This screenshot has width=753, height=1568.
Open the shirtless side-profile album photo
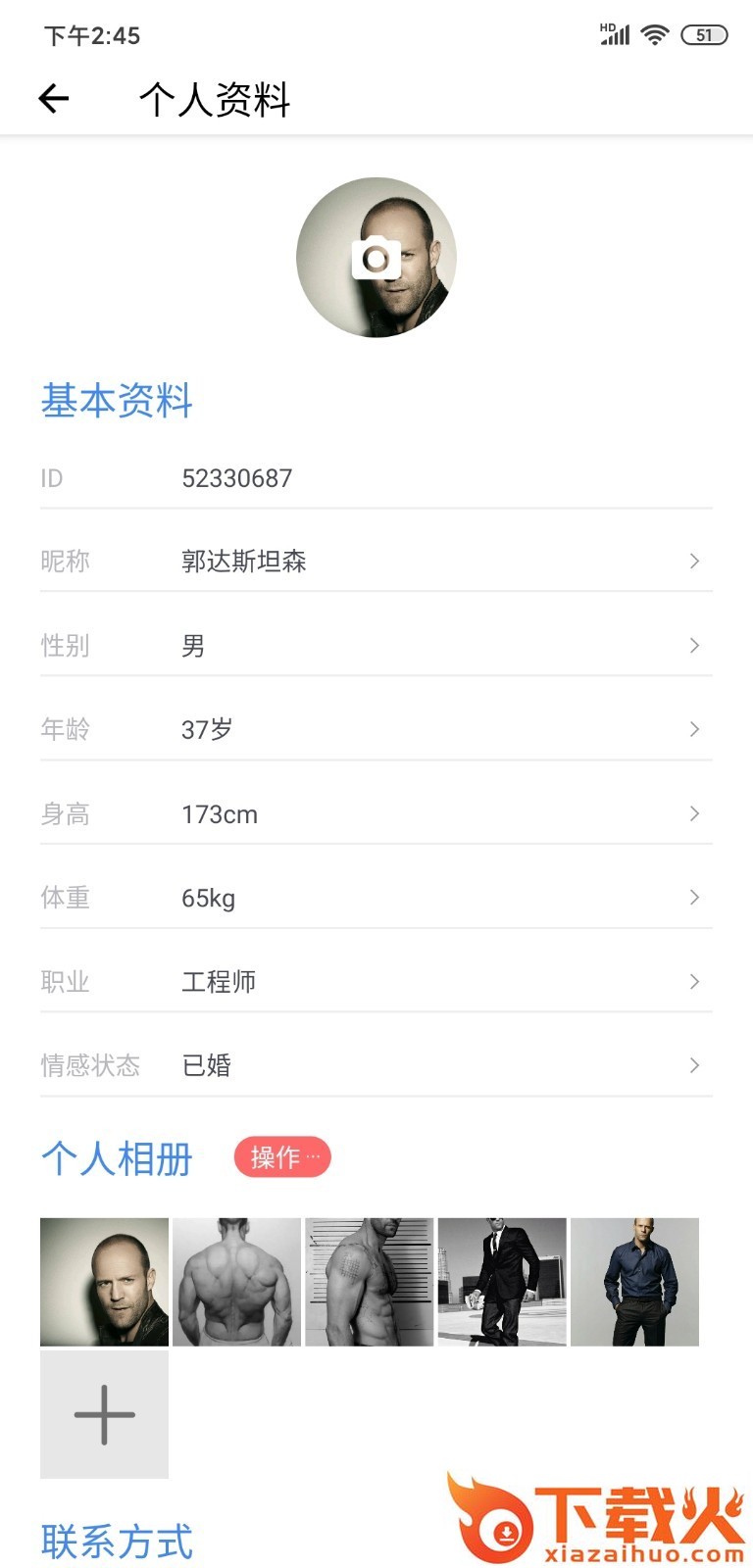pos(369,1282)
